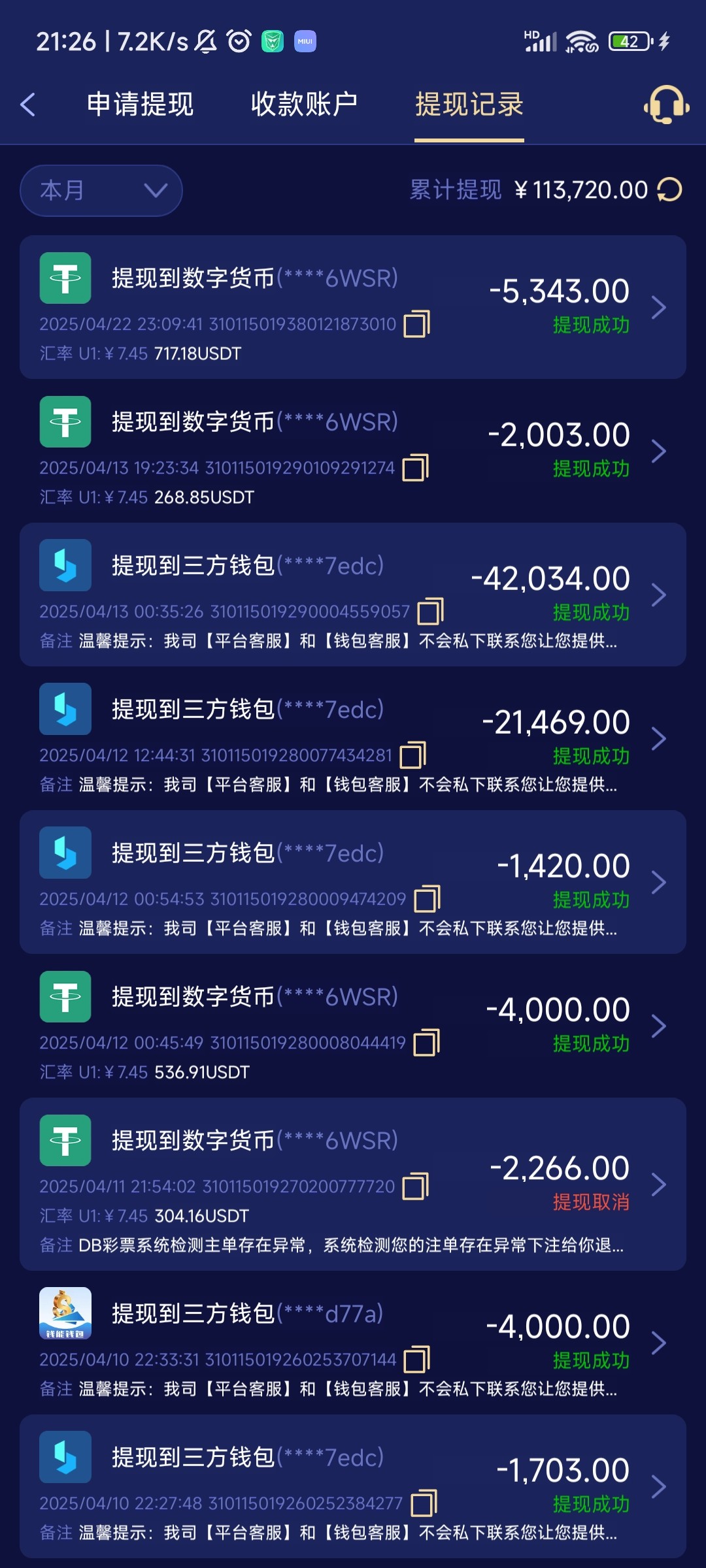Switch to the 申请提现 tab

coord(141,105)
